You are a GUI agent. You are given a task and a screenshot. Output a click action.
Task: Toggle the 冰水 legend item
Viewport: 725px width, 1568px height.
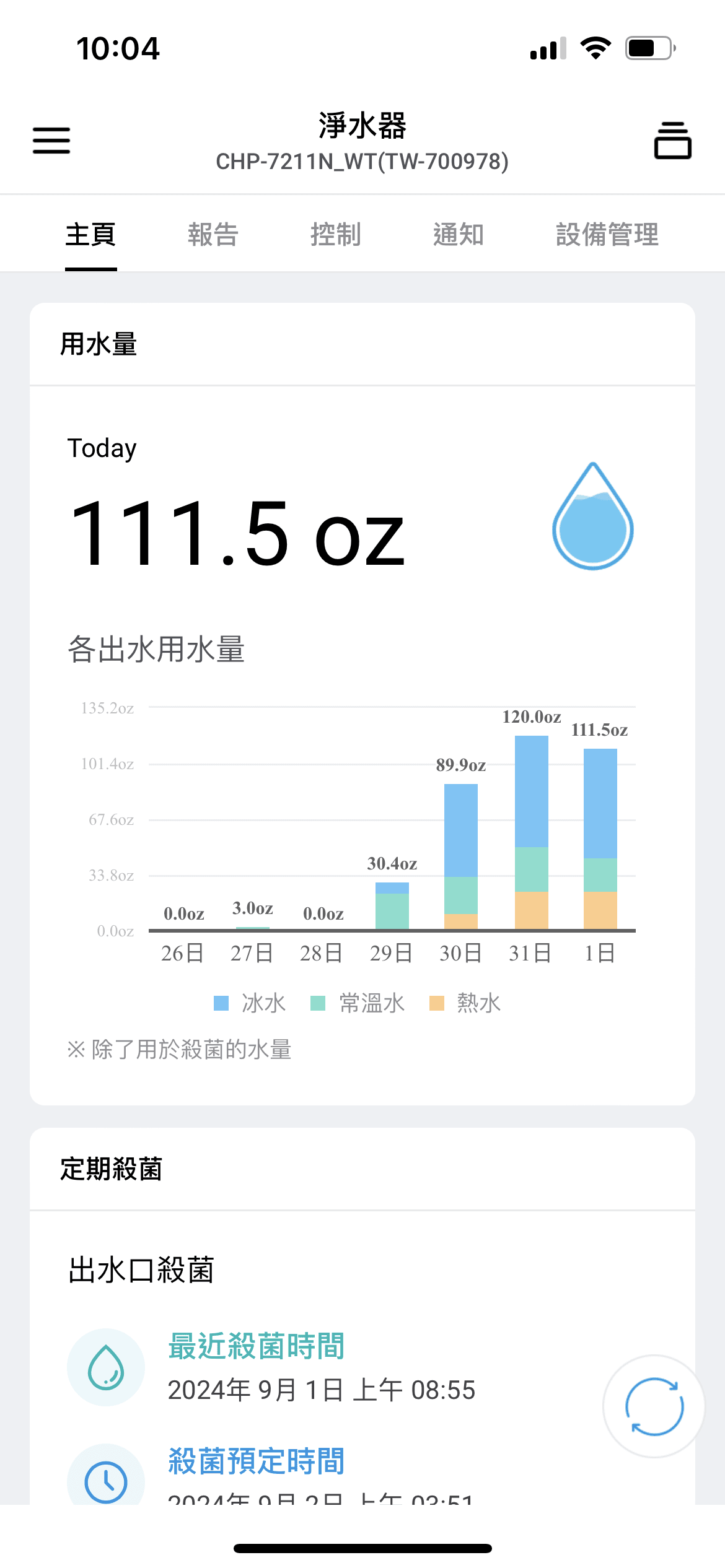(x=250, y=1003)
